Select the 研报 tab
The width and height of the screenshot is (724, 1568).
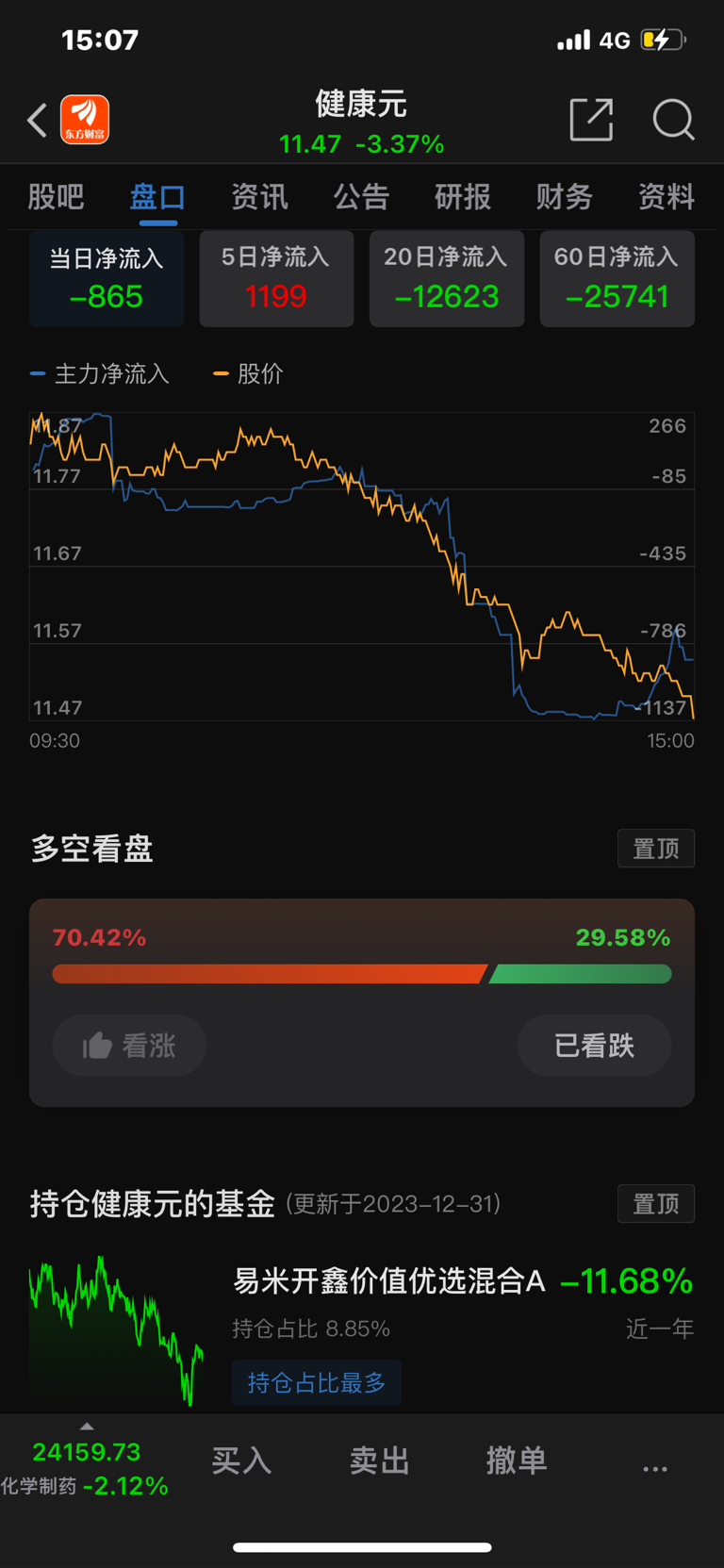click(463, 197)
